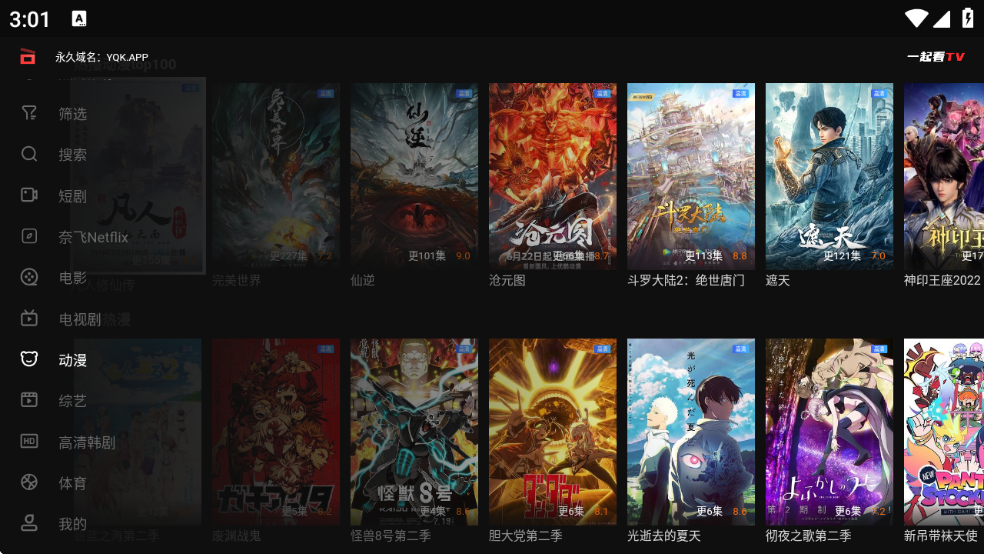Open the 奈飞Netflix section
The image size is (984, 554).
point(92,237)
